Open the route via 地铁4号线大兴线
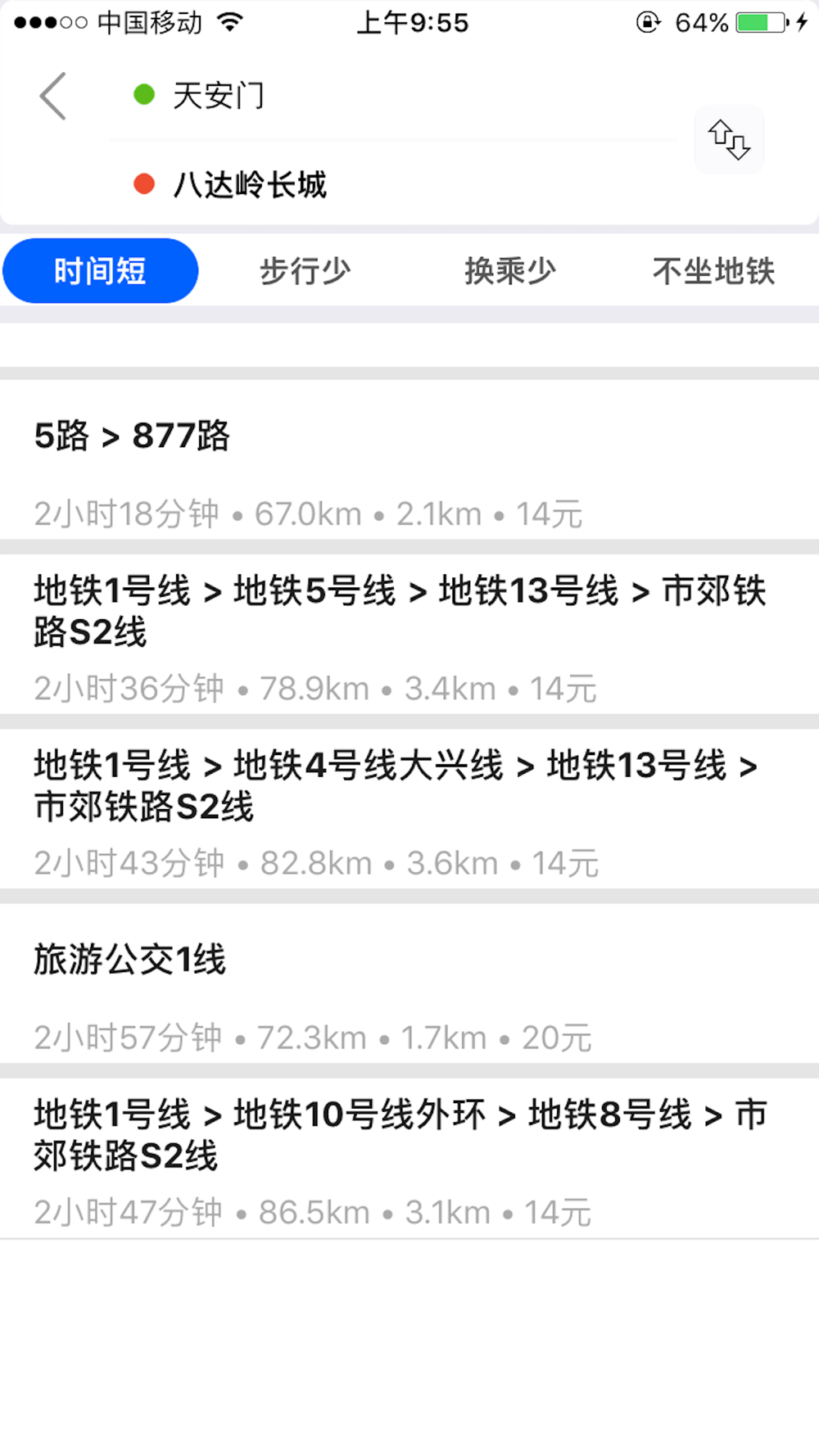This screenshot has width=819, height=1456. tap(409, 809)
